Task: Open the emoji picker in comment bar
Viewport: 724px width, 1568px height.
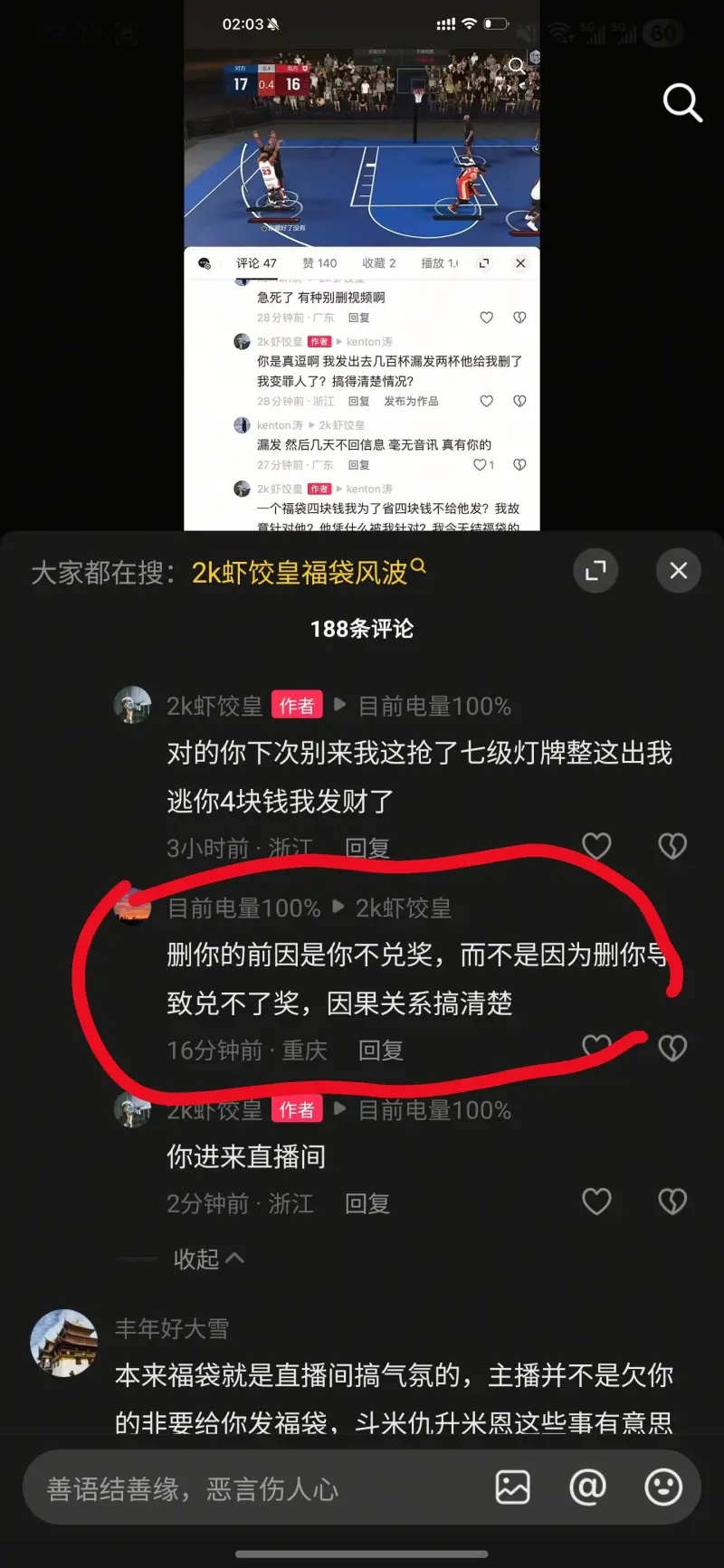Action: pos(662,1487)
